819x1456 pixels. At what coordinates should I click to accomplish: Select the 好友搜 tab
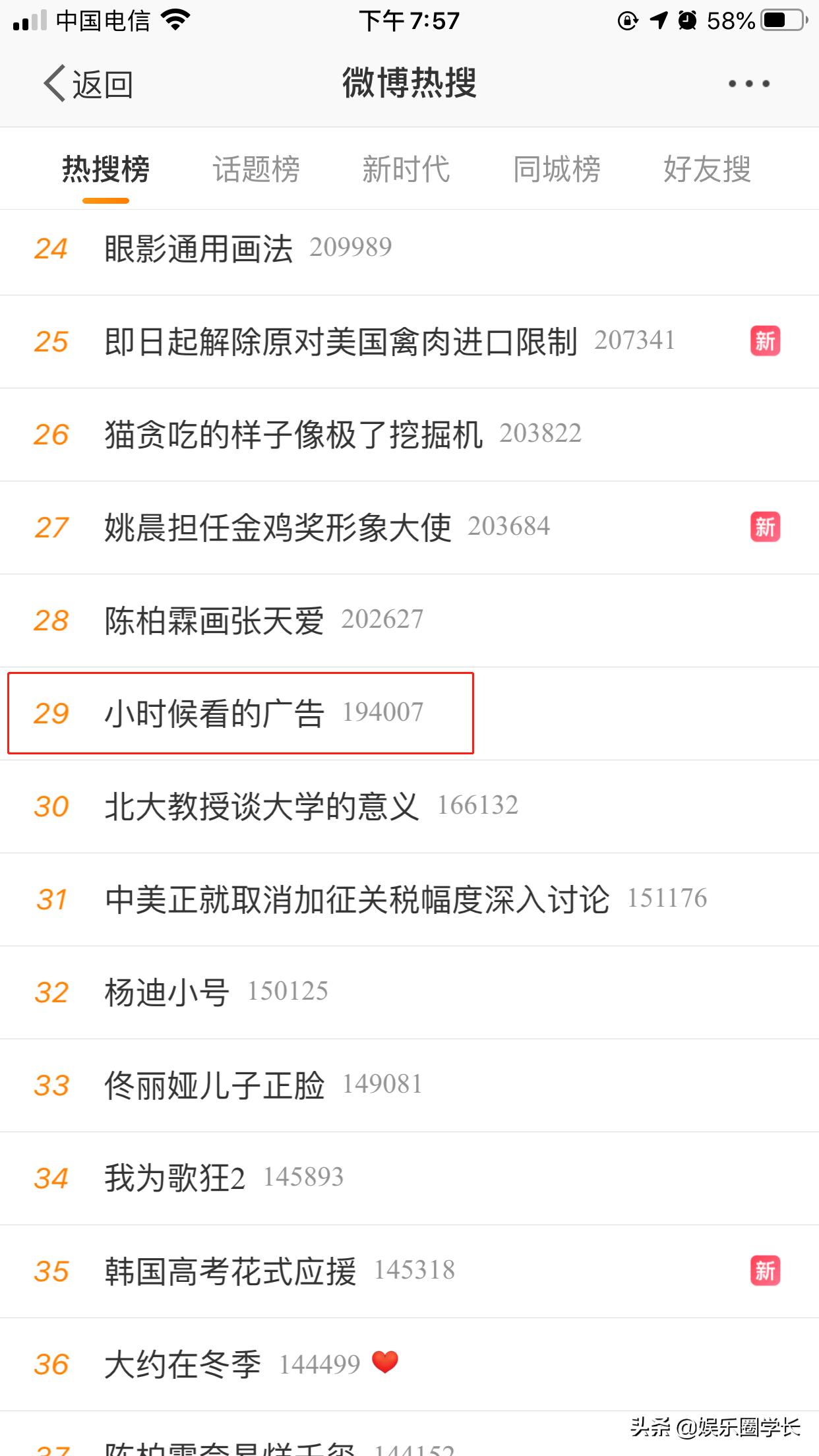pos(707,169)
